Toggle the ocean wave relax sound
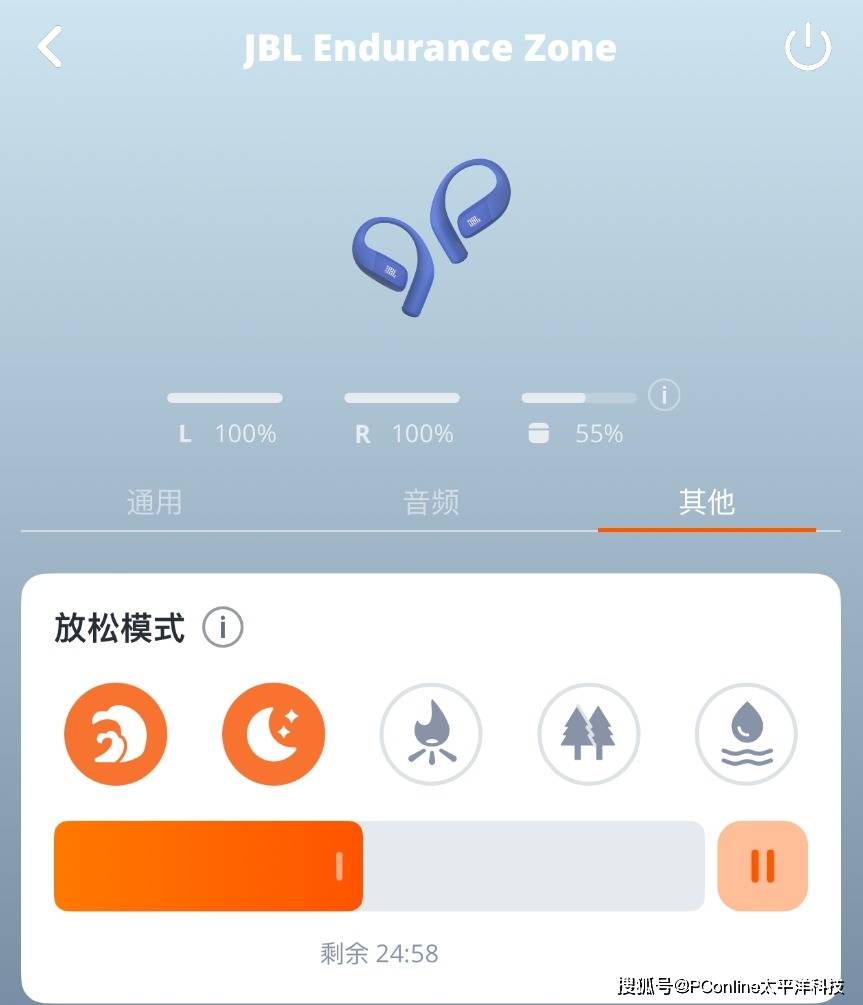863x1005 pixels. pos(115,735)
